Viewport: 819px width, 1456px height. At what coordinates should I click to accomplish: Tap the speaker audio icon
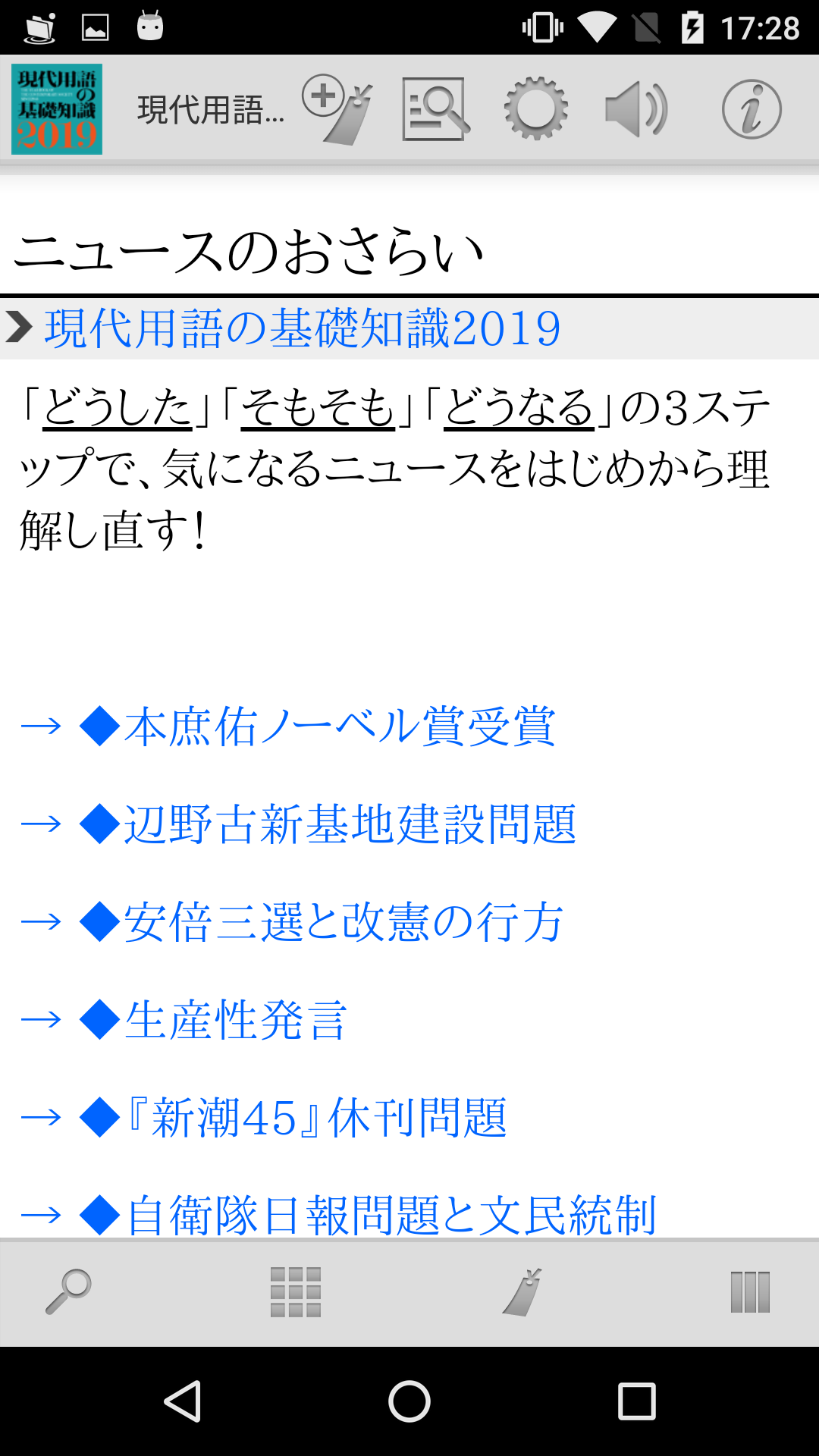(x=636, y=109)
